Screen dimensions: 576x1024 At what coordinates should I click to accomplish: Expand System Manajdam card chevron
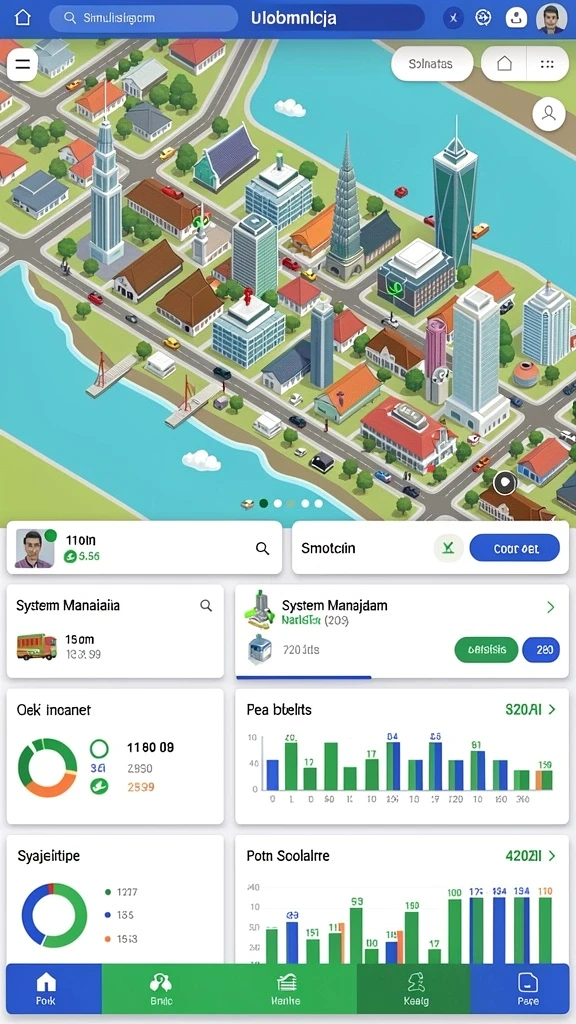pos(550,608)
